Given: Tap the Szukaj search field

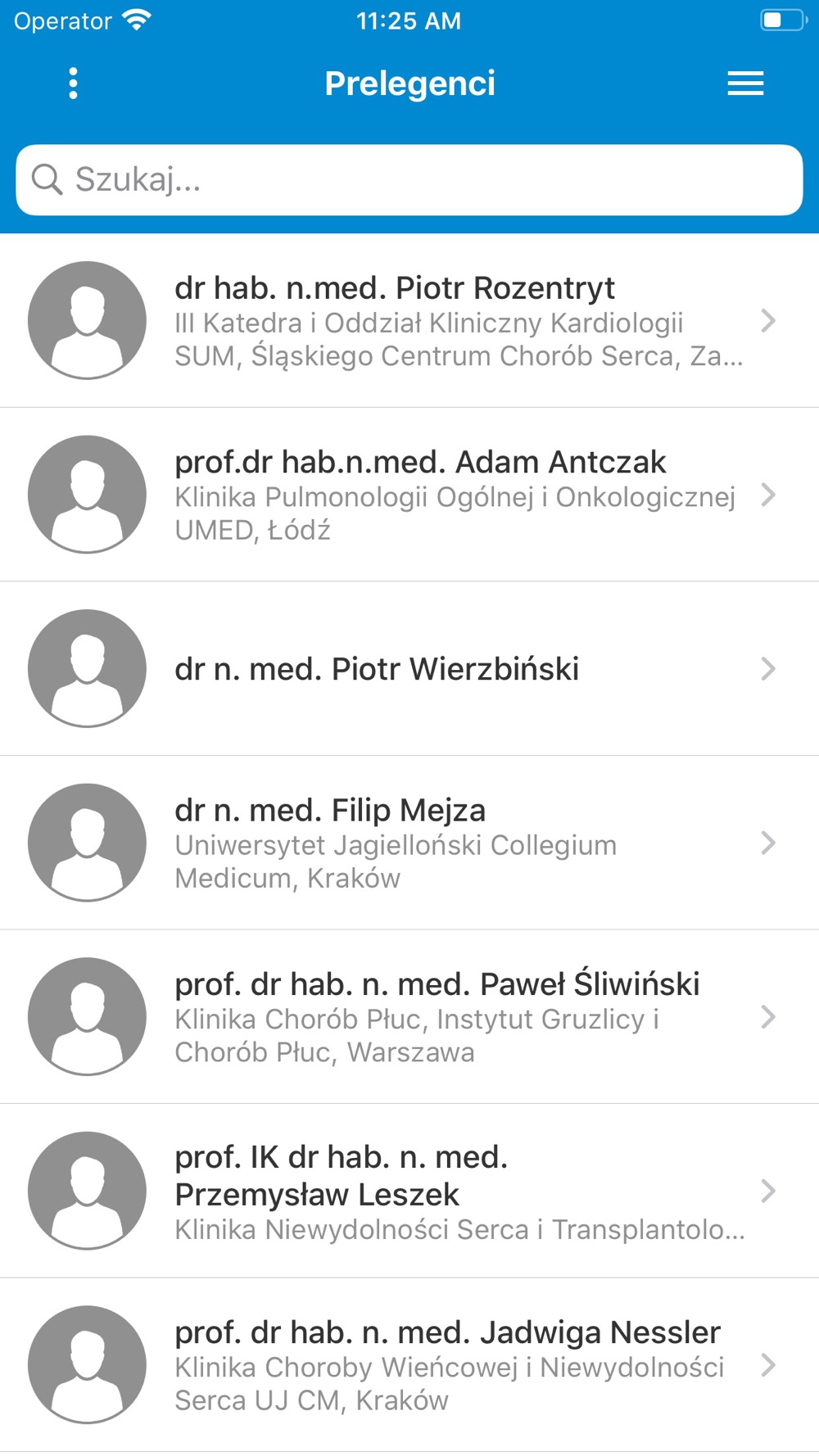Looking at the screenshot, I should (x=409, y=180).
